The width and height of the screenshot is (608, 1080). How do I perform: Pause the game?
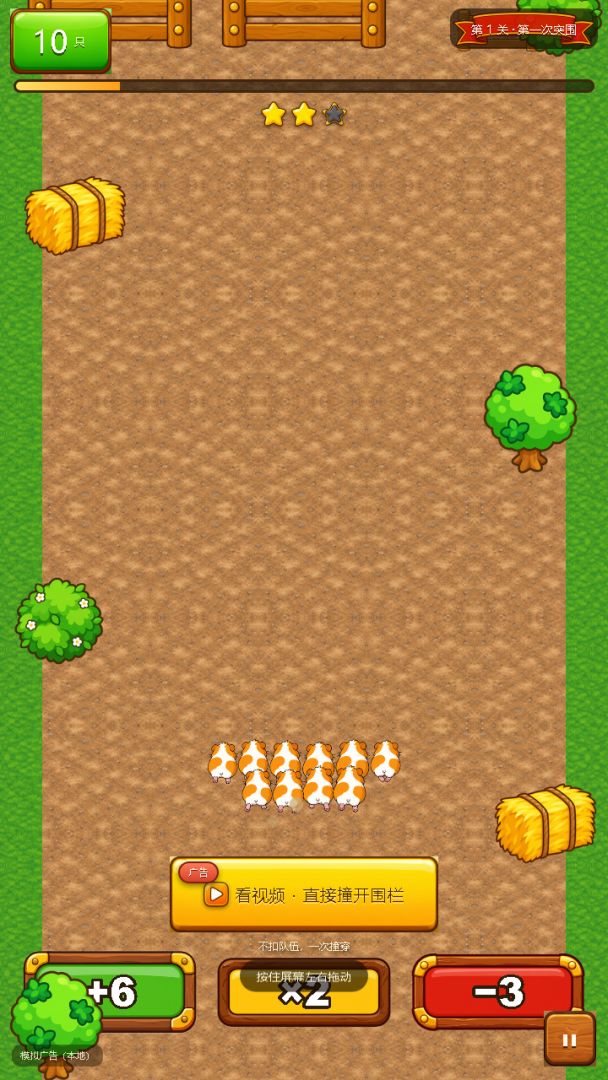pyautogui.click(x=569, y=1039)
